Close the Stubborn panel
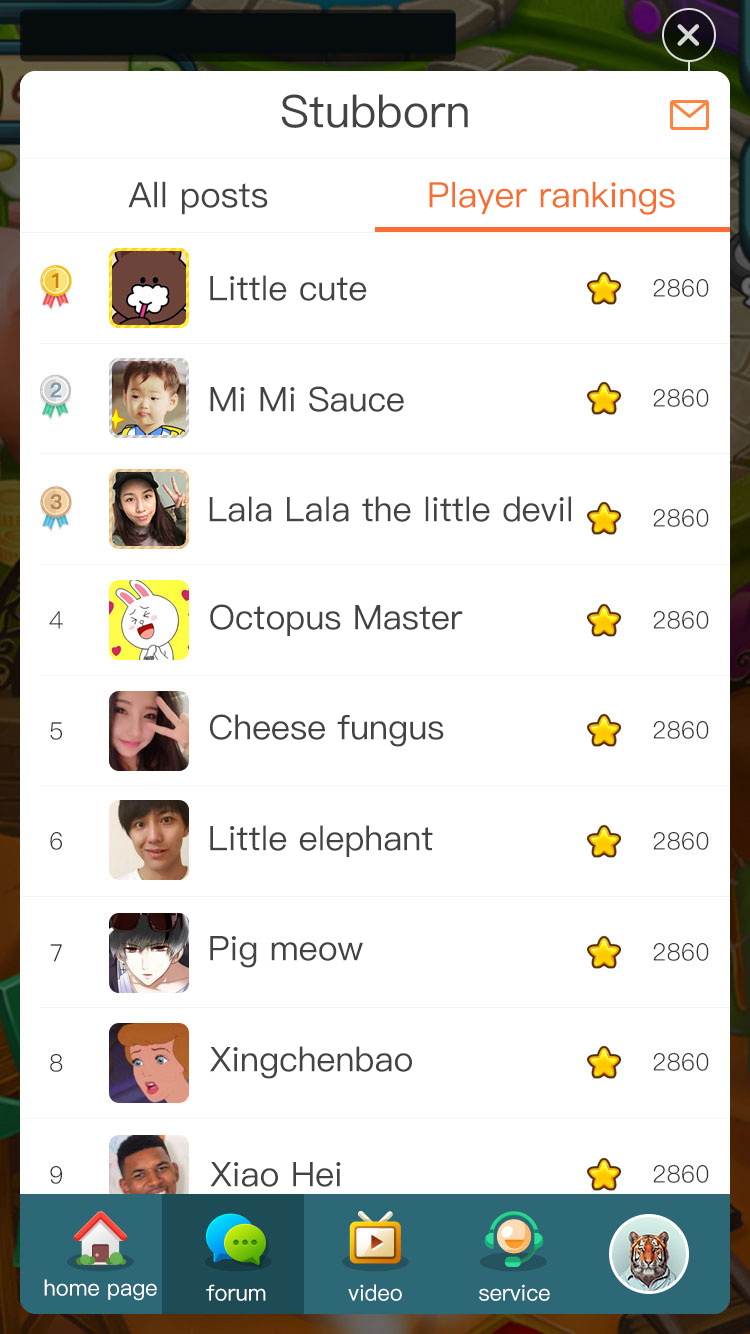Image resolution: width=750 pixels, height=1334 pixels. click(688, 37)
